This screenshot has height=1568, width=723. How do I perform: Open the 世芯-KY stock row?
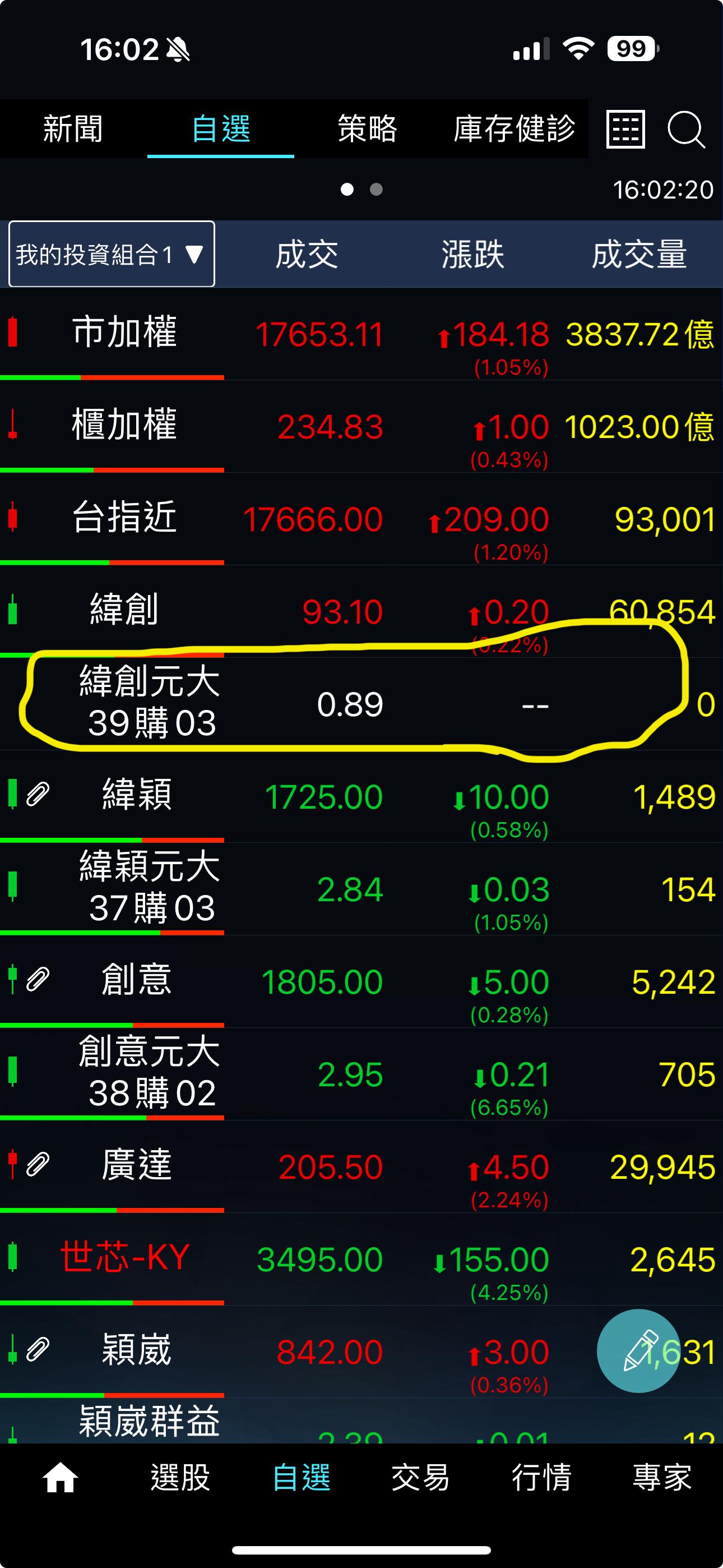click(x=361, y=1259)
